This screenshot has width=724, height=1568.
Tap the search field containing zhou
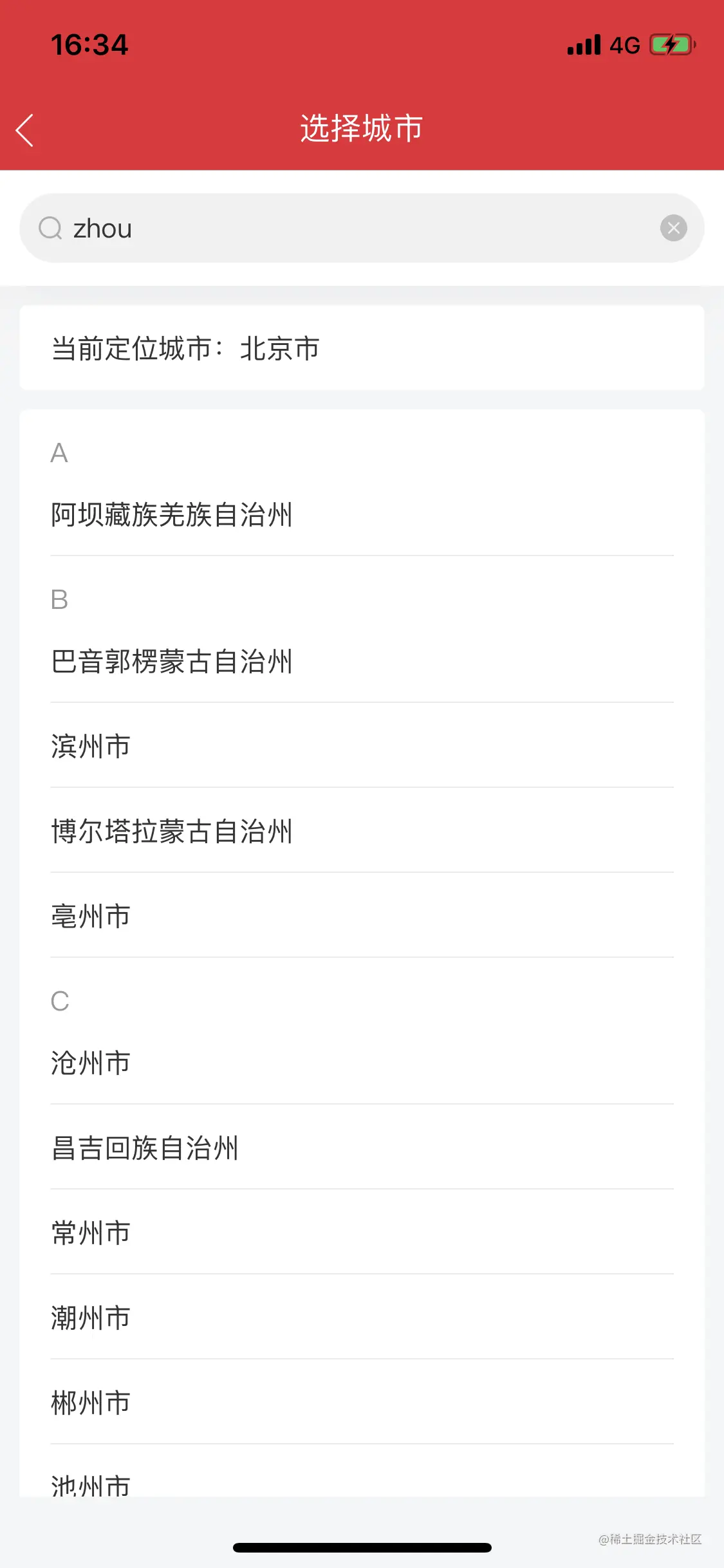click(x=362, y=228)
